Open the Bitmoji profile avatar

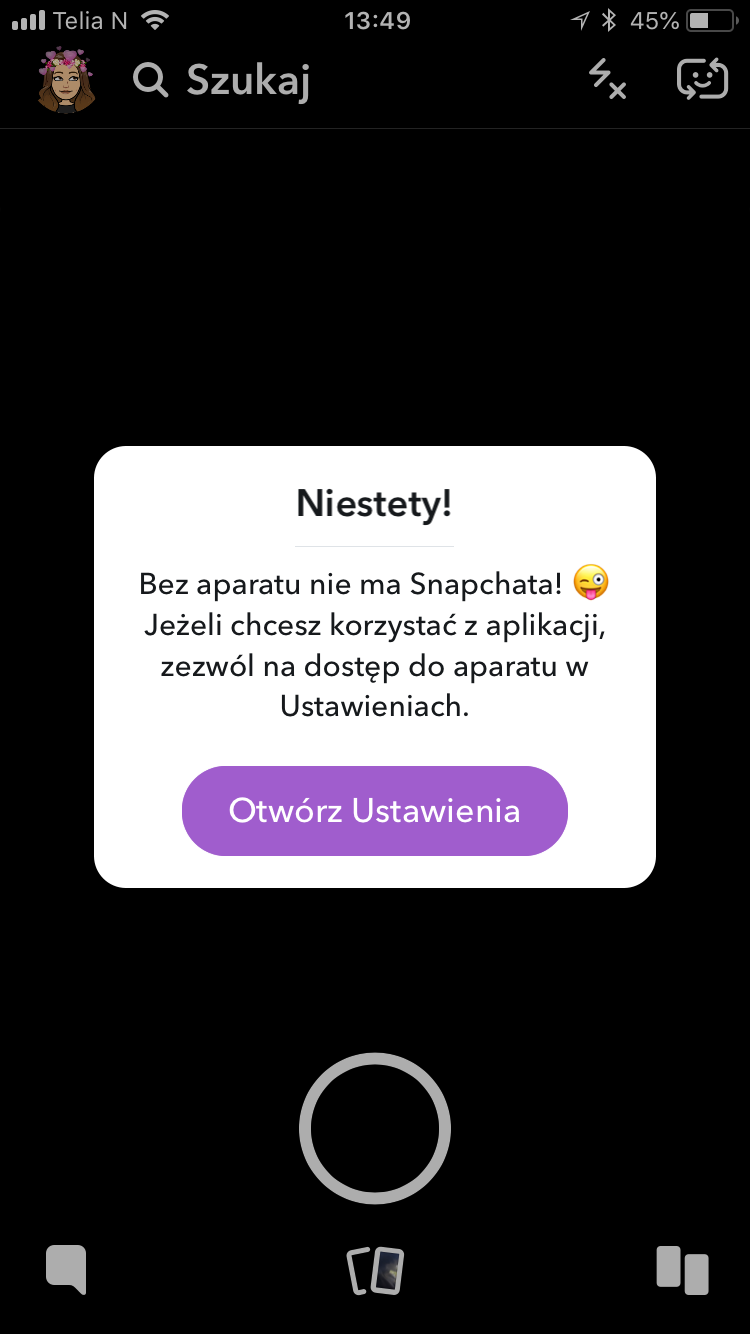66,80
